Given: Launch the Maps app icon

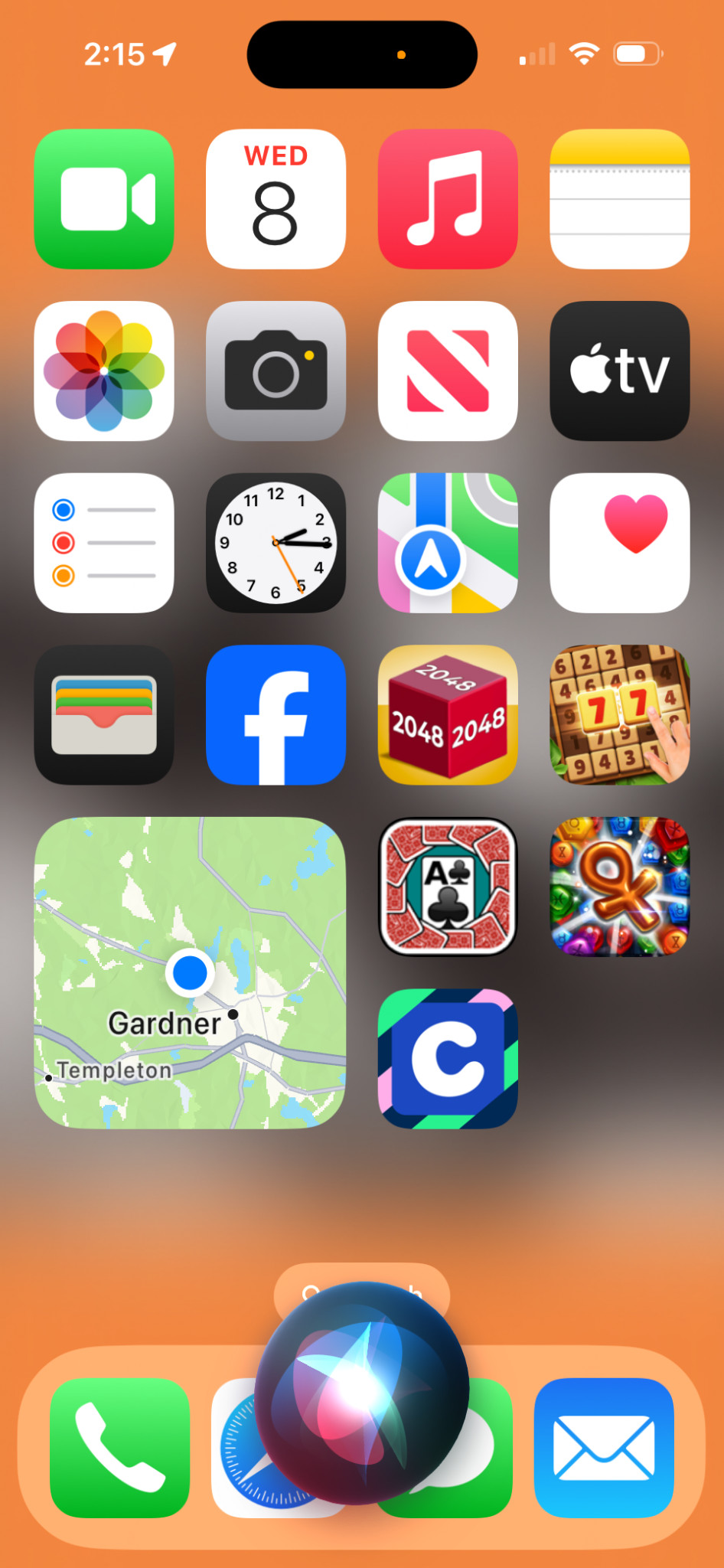Looking at the screenshot, I should [x=448, y=543].
